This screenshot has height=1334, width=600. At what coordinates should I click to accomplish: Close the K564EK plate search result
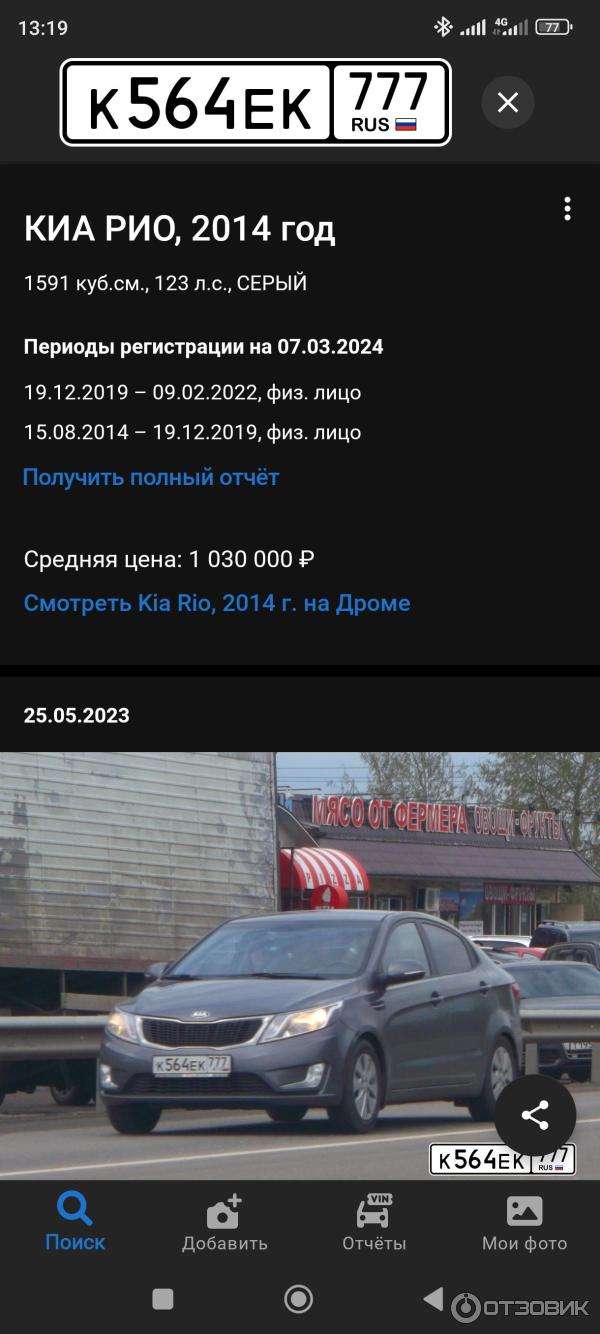(508, 102)
